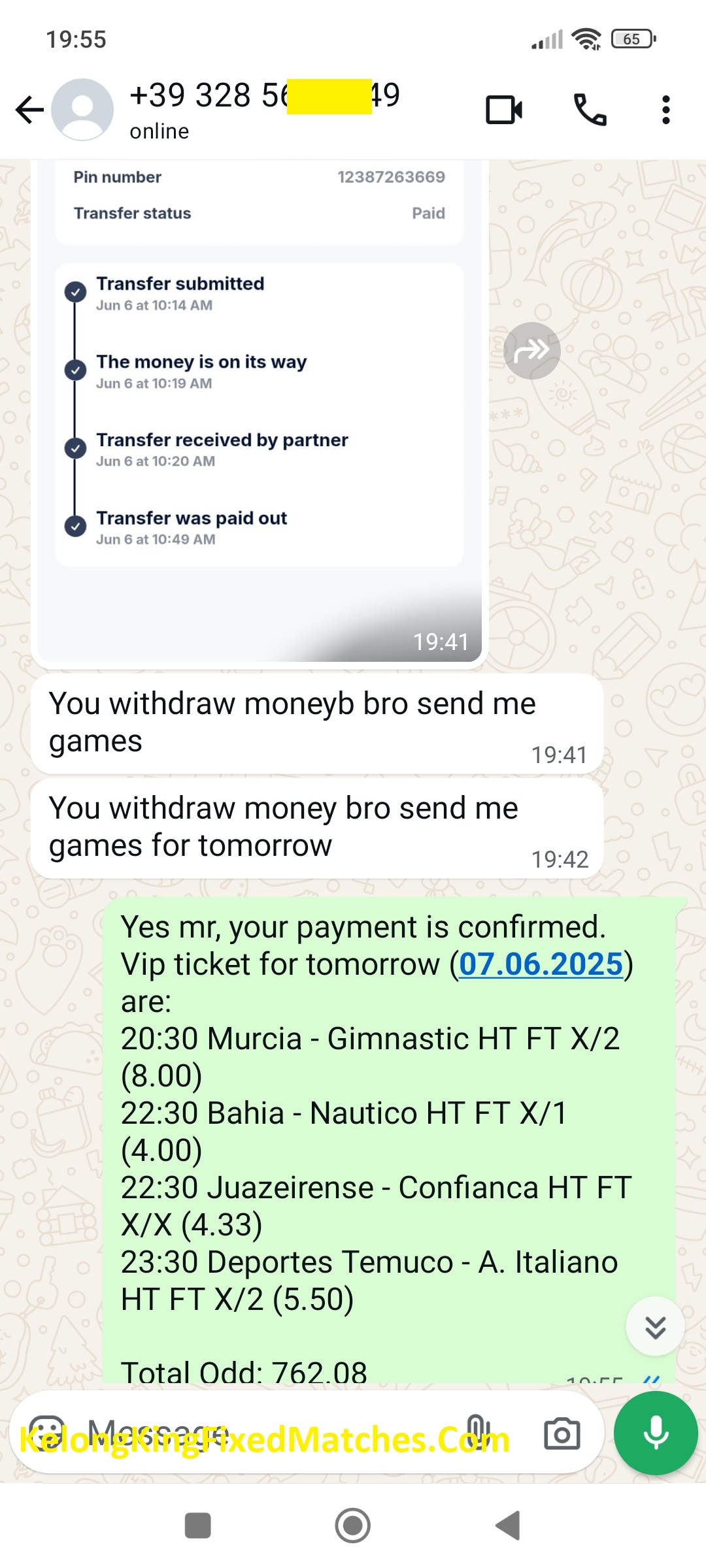706x1568 pixels.
Task: Open recent apps from the navigation bar
Action: (198, 1526)
